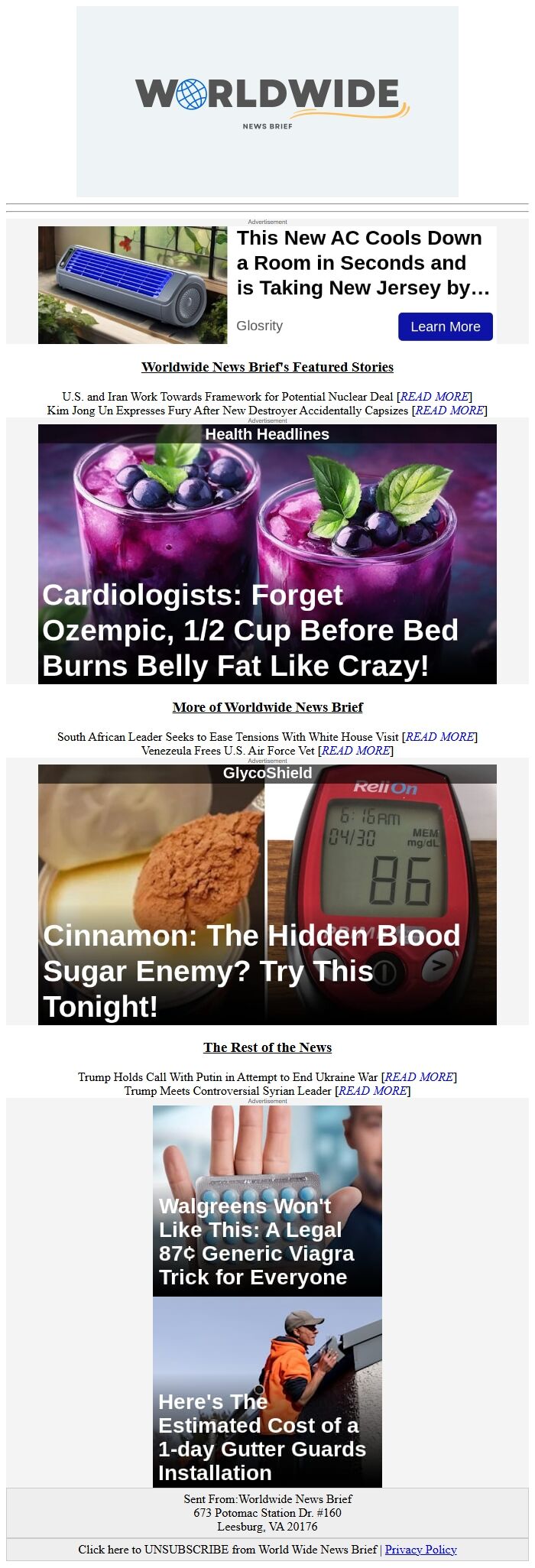This screenshot has width=535, height=1568.
Task: Open READ MORE for Kim Jong Un destroyer story
Action: [449, 411]
